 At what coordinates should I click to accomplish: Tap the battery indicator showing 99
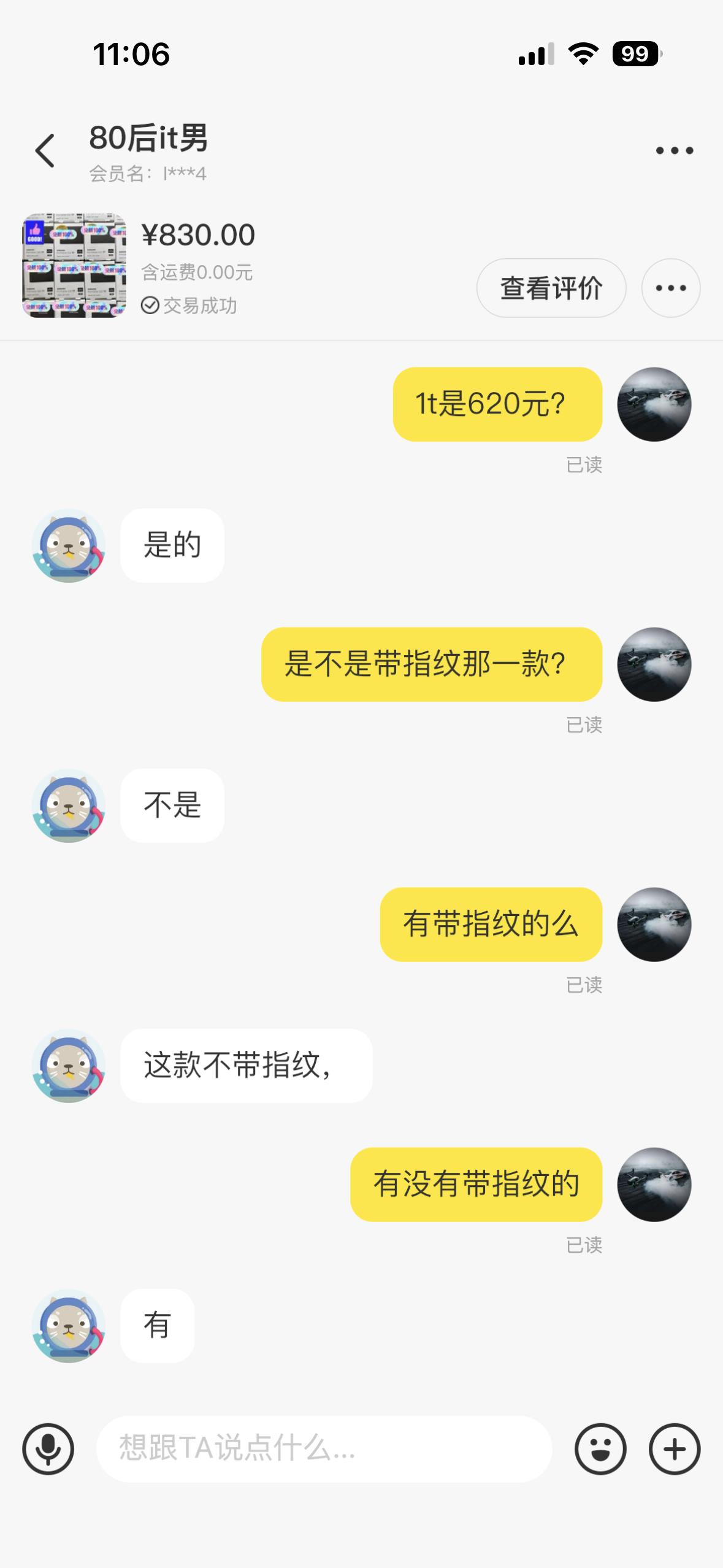pyautogui.click(x=636, y=55)
